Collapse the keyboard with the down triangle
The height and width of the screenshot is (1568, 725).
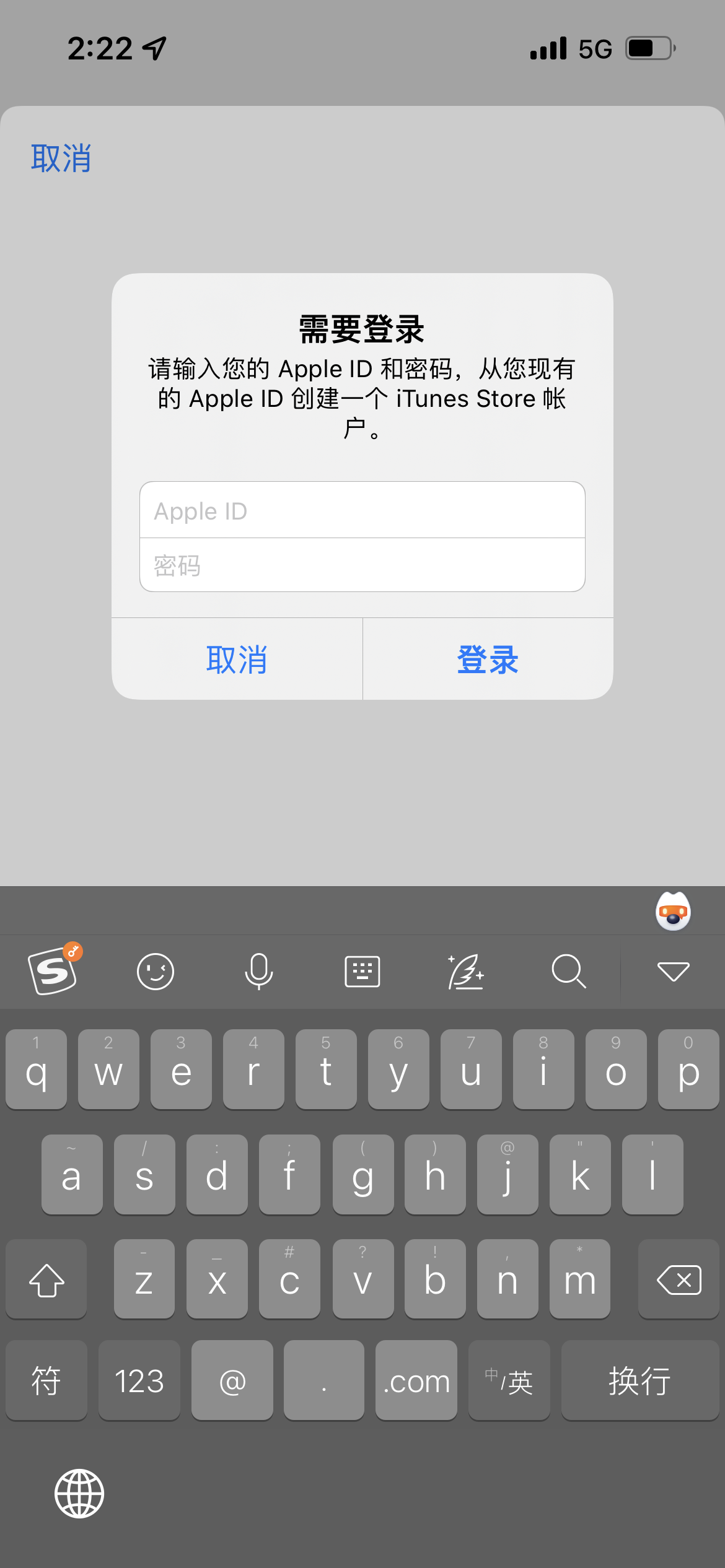click(673, 971)
